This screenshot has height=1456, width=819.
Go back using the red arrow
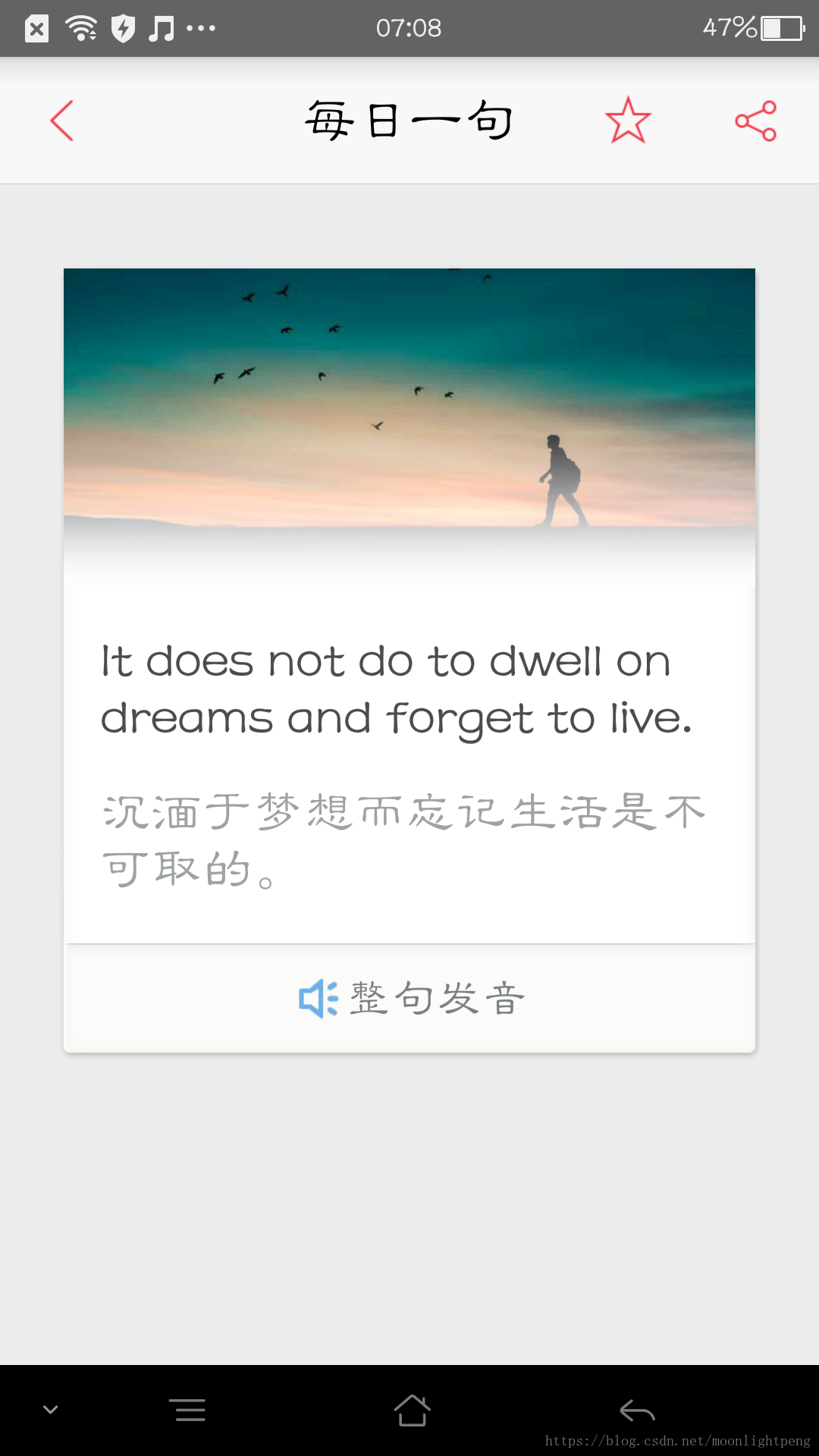pyautogui.click(x=61, y=121)
